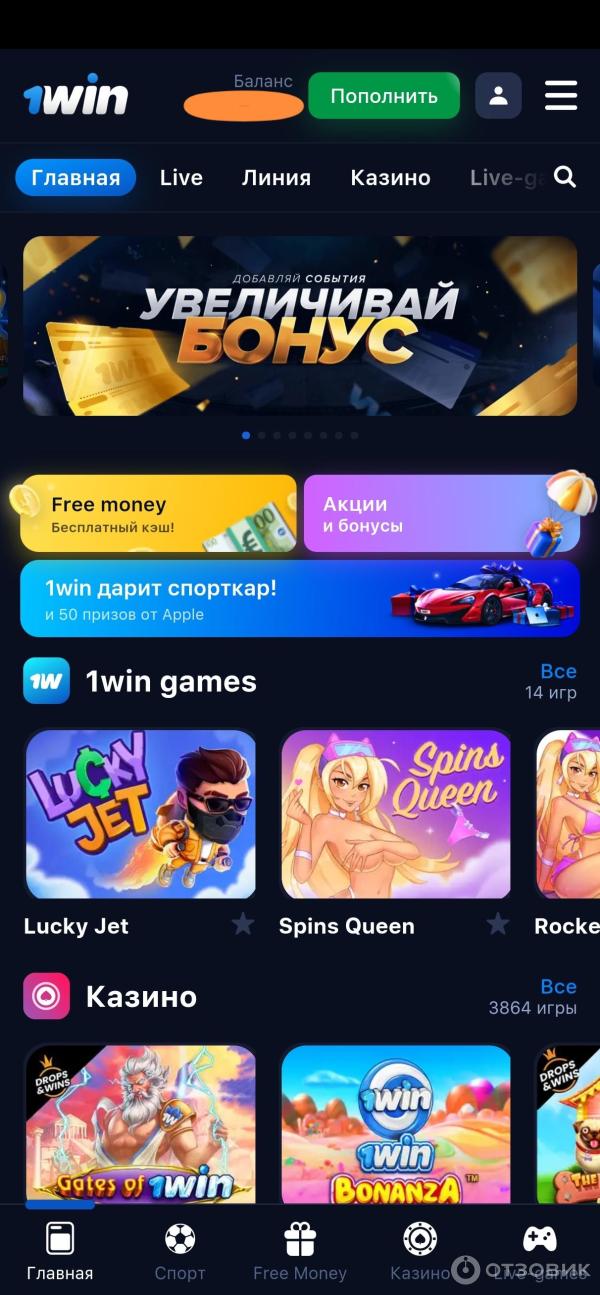Launch the Spins Queen game
This screenshot has width=600, height=1295.
[x=396, y=814]
